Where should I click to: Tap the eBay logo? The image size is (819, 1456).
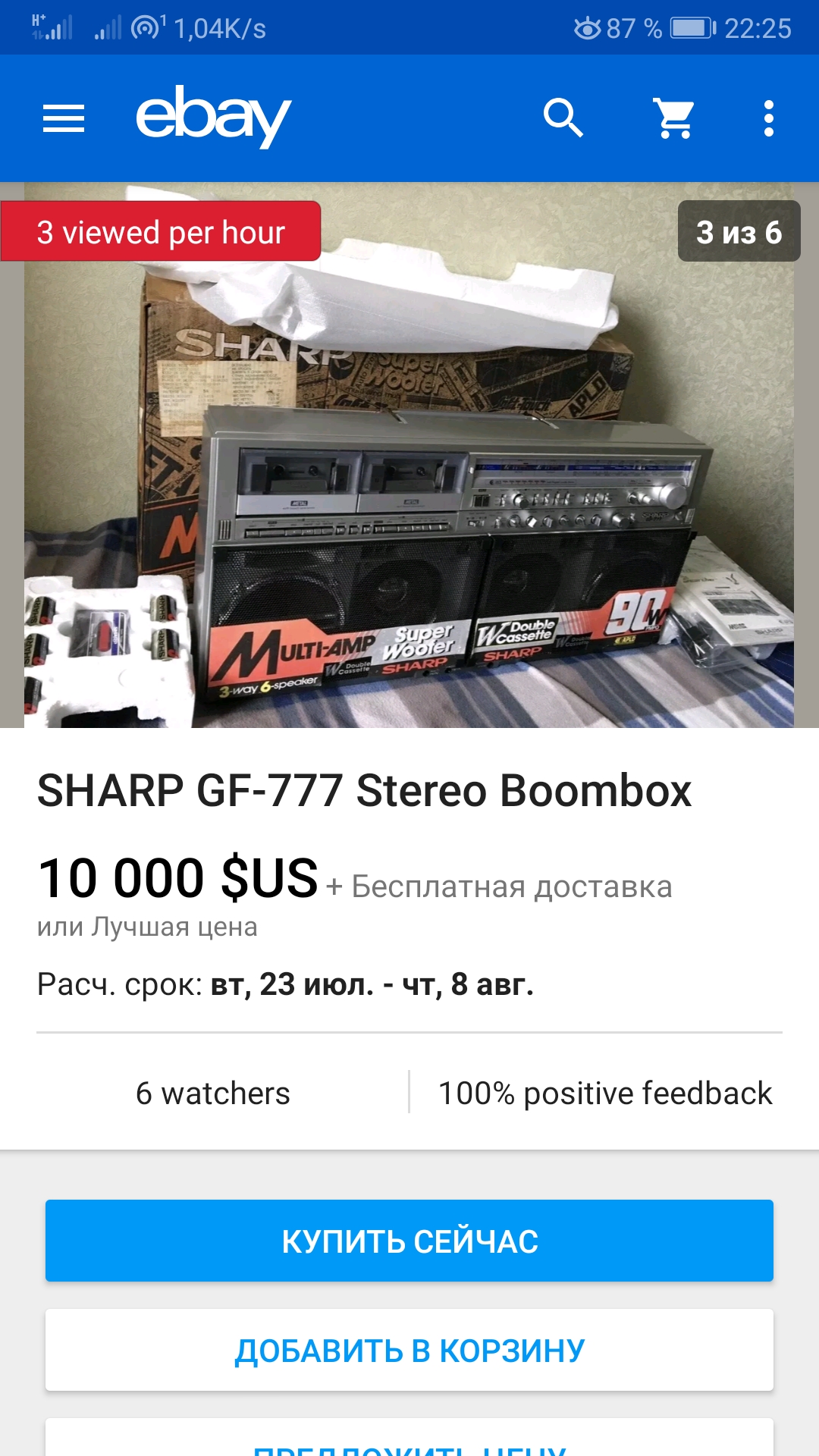[213, 117]
